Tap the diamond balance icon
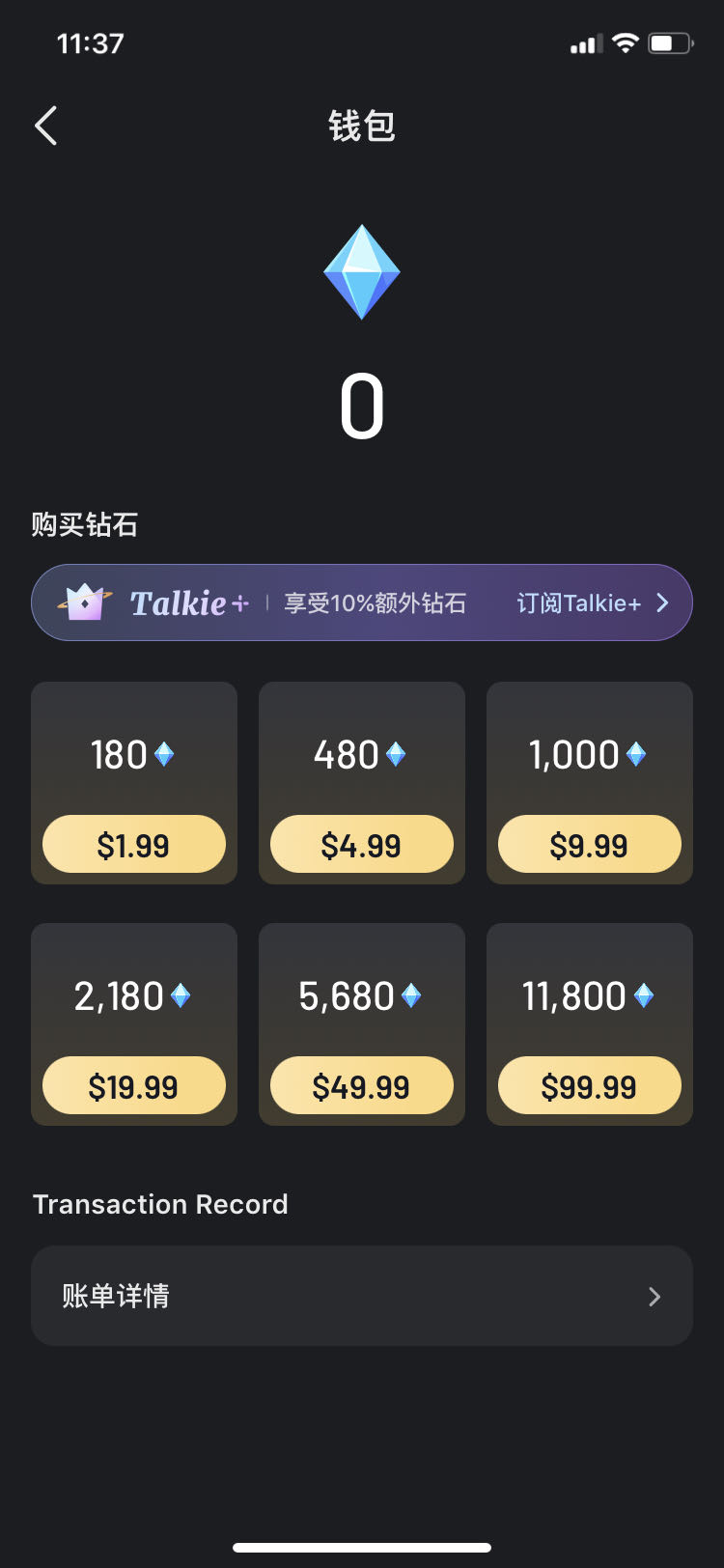The image size is (724, 1568). tap(362, 271)
